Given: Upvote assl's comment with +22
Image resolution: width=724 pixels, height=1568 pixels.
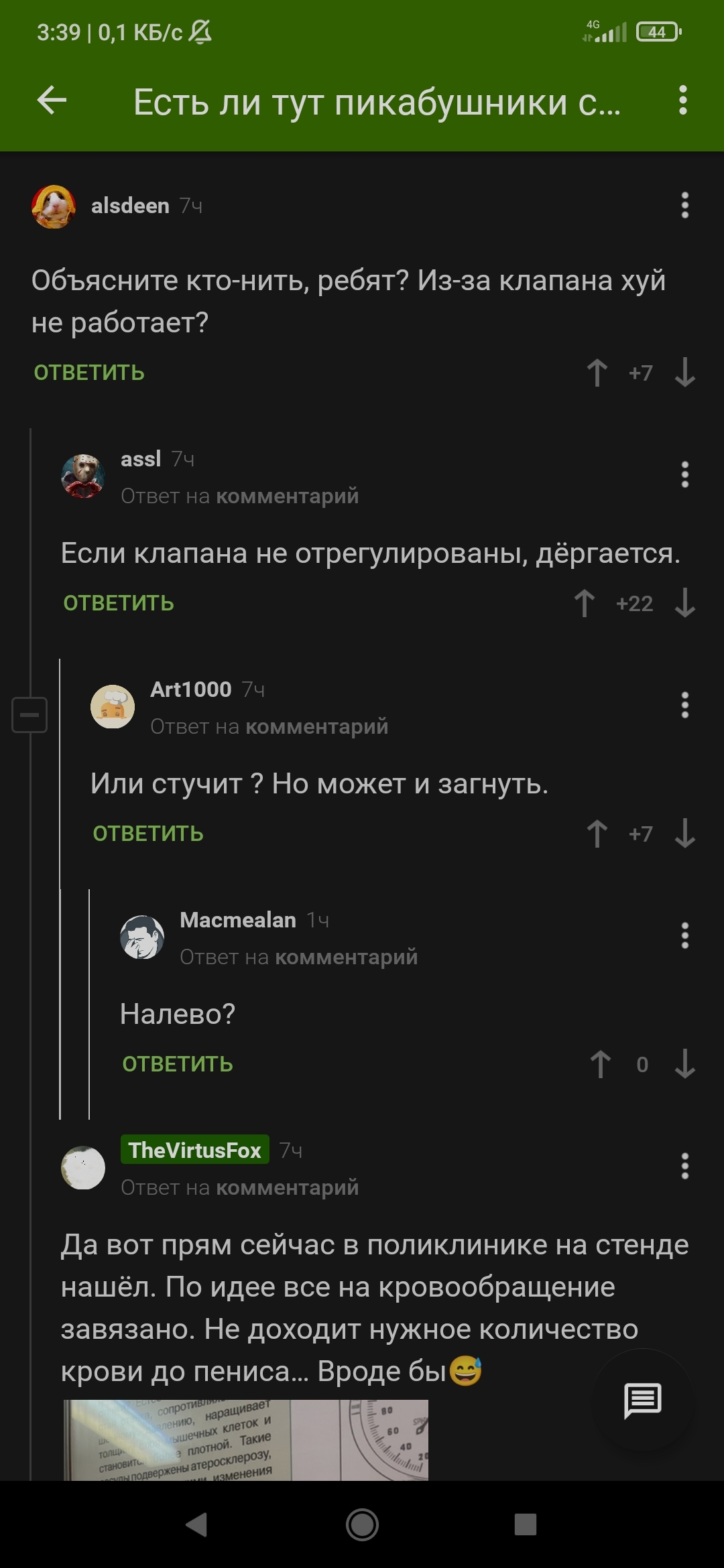Looking at the screenshot, I should click(584, 603).
